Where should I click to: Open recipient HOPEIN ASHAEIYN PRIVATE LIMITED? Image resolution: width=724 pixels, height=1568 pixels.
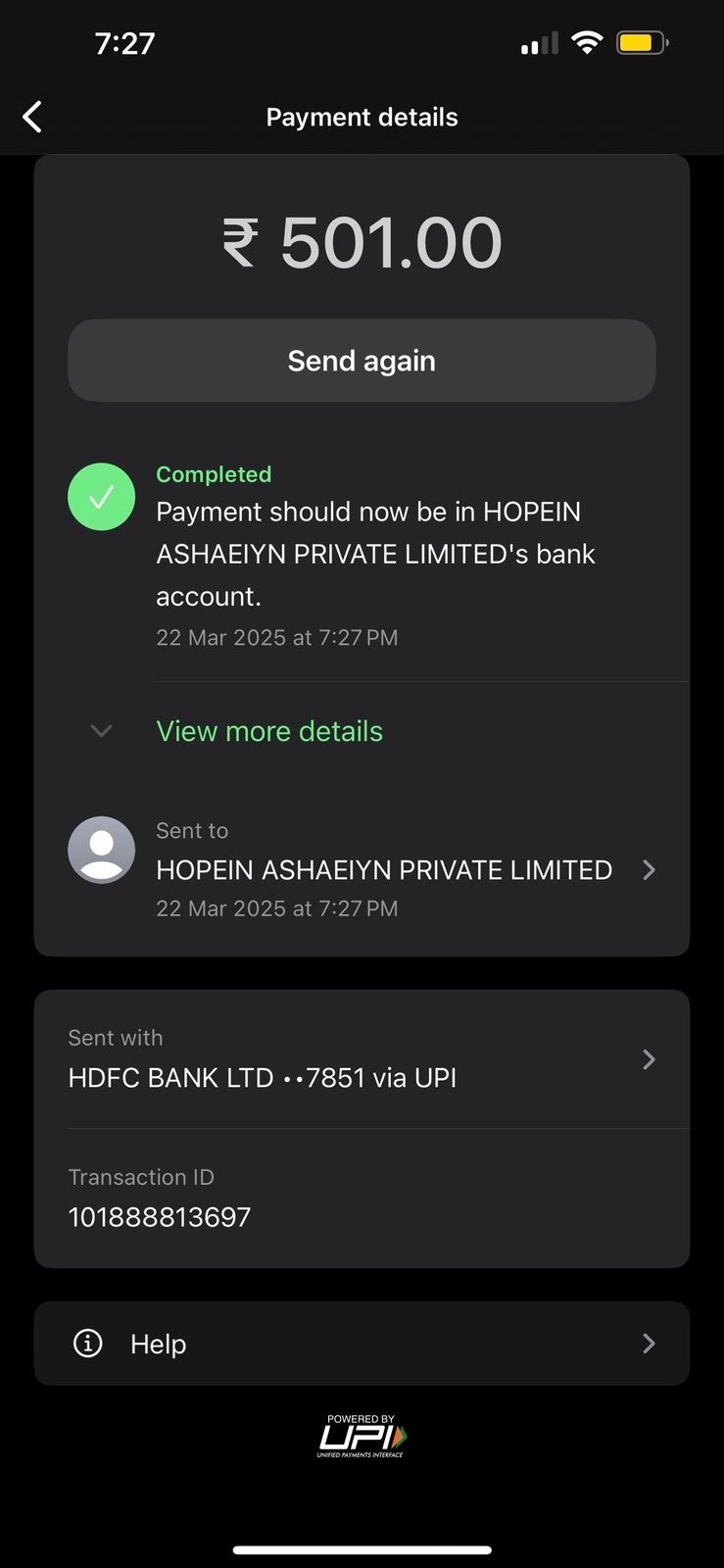point(362,869)
